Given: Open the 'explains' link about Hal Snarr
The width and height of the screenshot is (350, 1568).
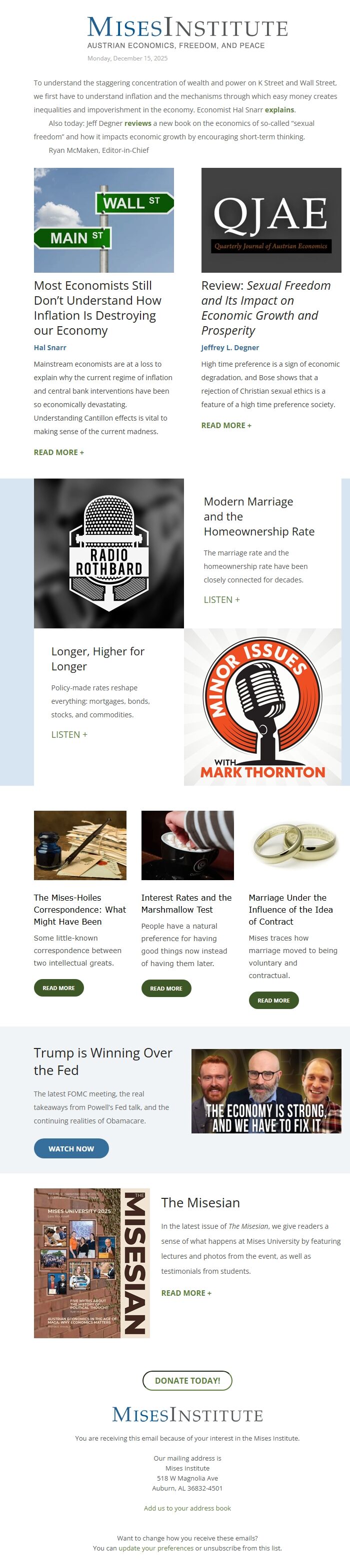Looking at the screenshot, I should [279, 110].
